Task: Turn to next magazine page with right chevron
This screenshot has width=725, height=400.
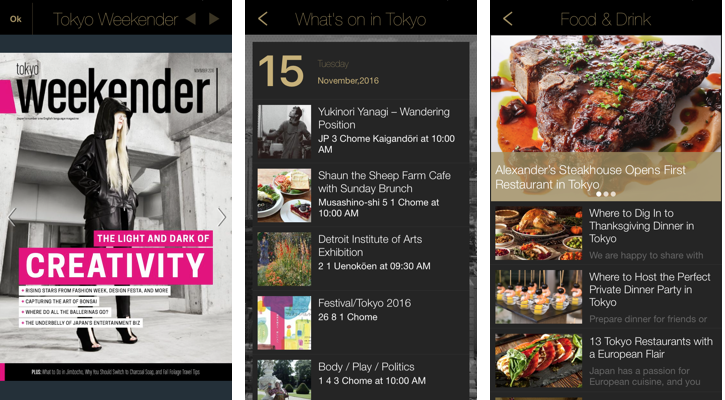Action: pos(222,217)
